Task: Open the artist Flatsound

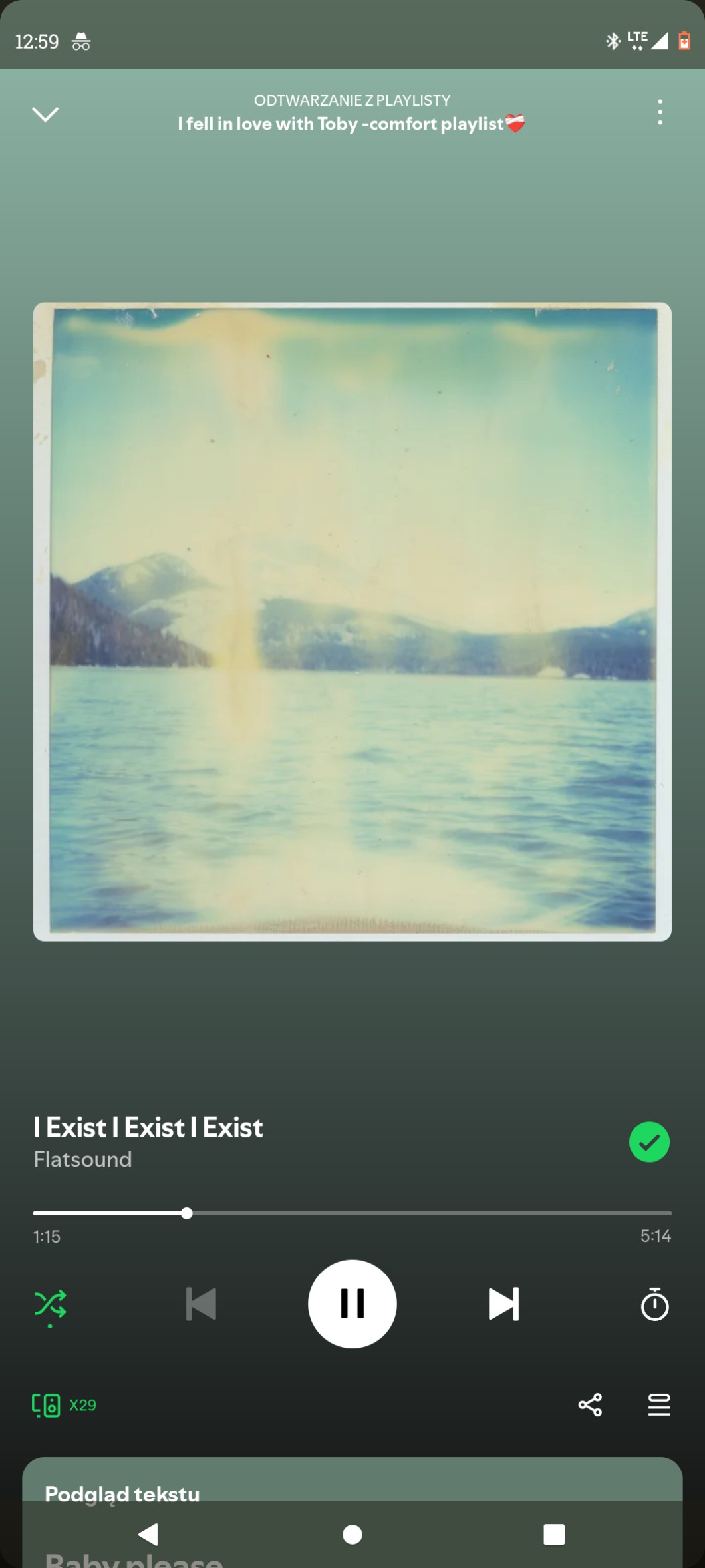Action: click(x=83, y=1160)
